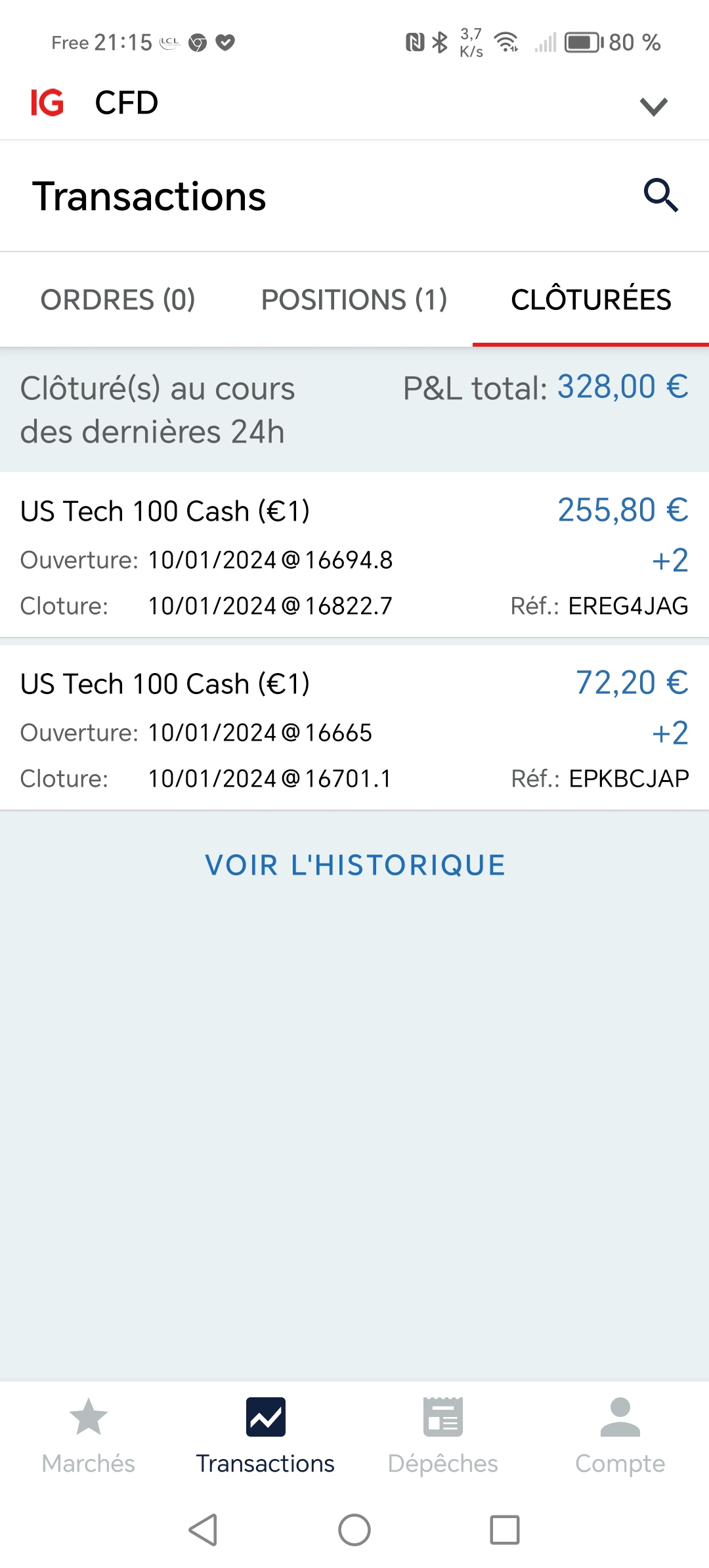Open closed trade with ref EREG4JAG
The image size is (709, 1568).
click(354, 555)
